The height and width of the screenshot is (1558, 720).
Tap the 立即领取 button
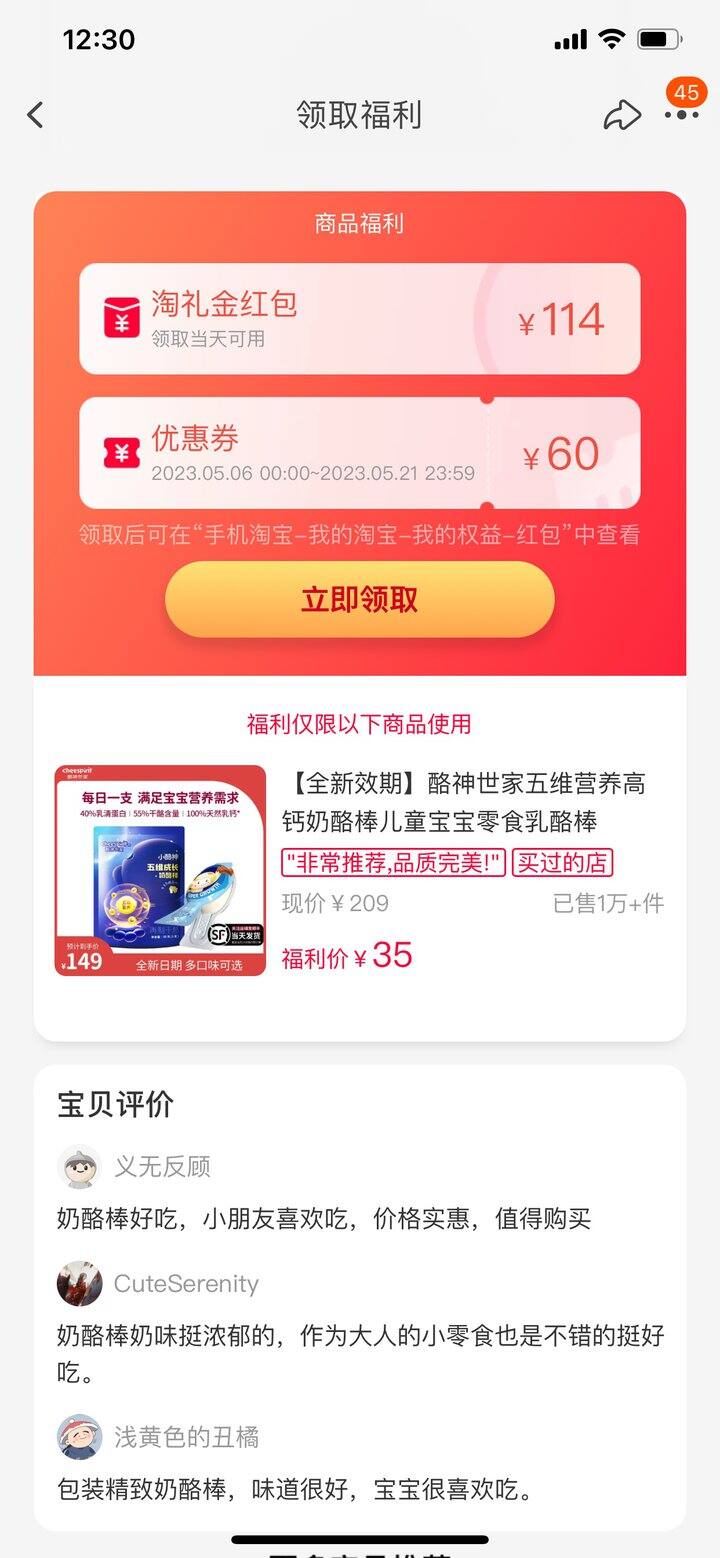360,599
